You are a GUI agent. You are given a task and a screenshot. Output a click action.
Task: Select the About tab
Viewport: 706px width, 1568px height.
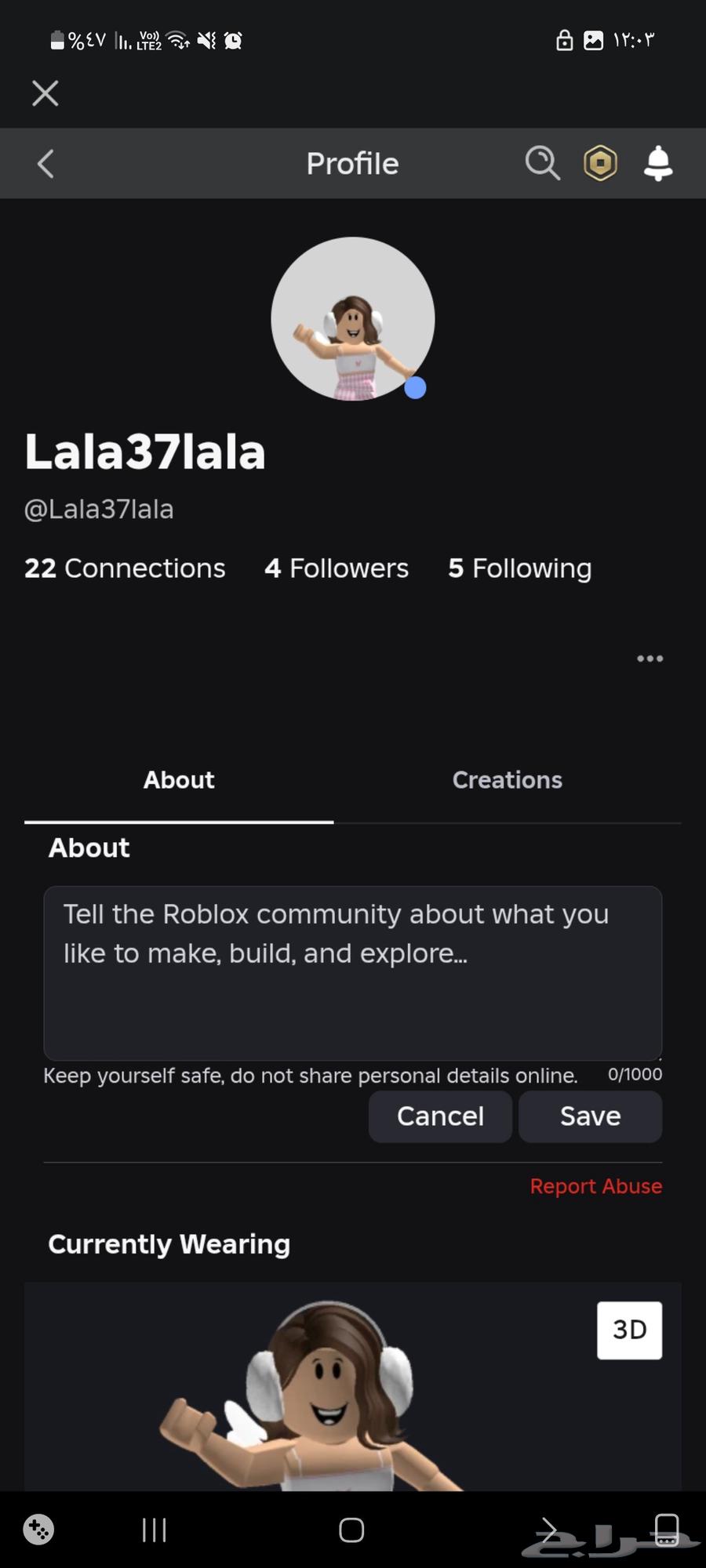[x=179, y=780]
